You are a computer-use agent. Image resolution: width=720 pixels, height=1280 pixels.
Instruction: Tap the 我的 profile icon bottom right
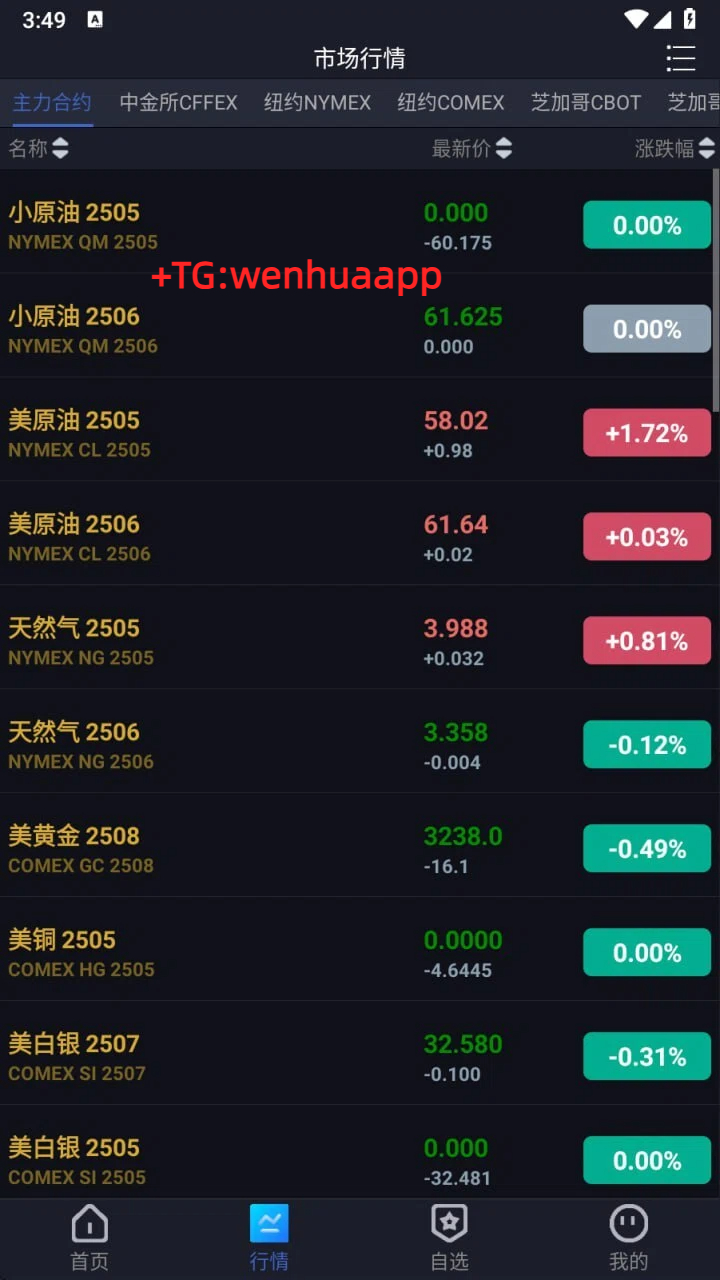pos(628,1222)
